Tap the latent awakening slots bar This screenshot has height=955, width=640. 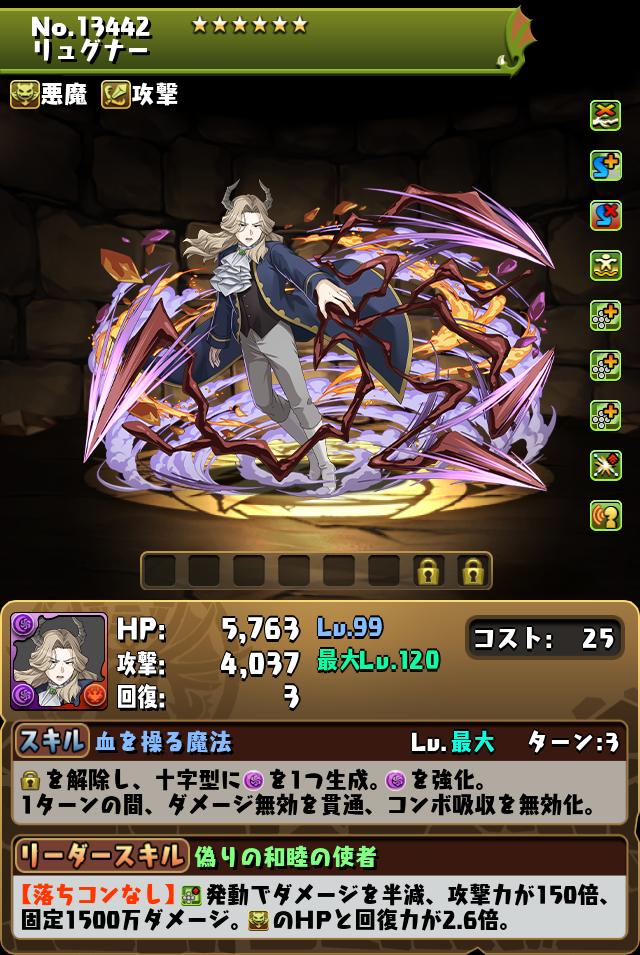316,571
